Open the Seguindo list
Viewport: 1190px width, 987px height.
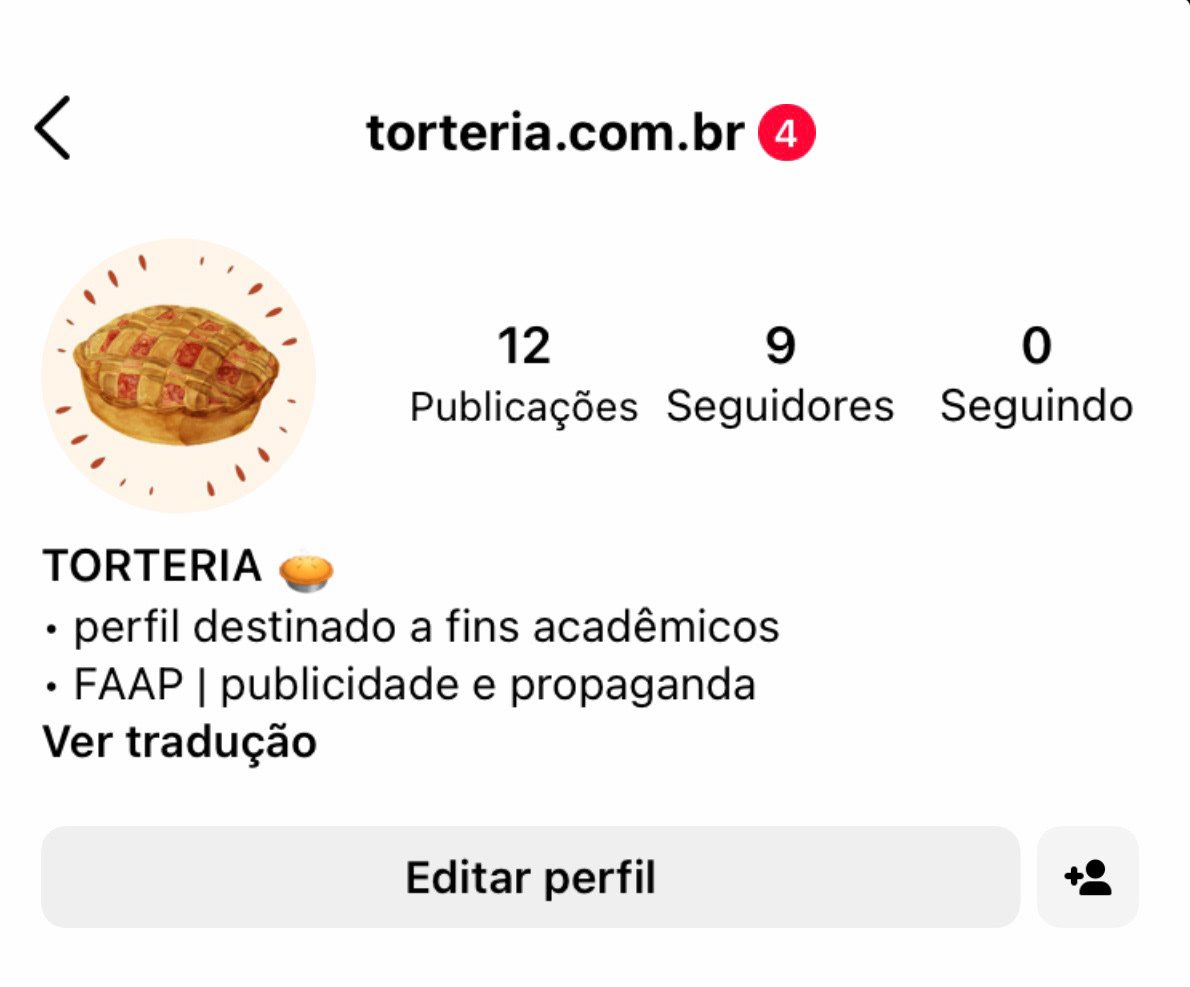coord(1036,374)
